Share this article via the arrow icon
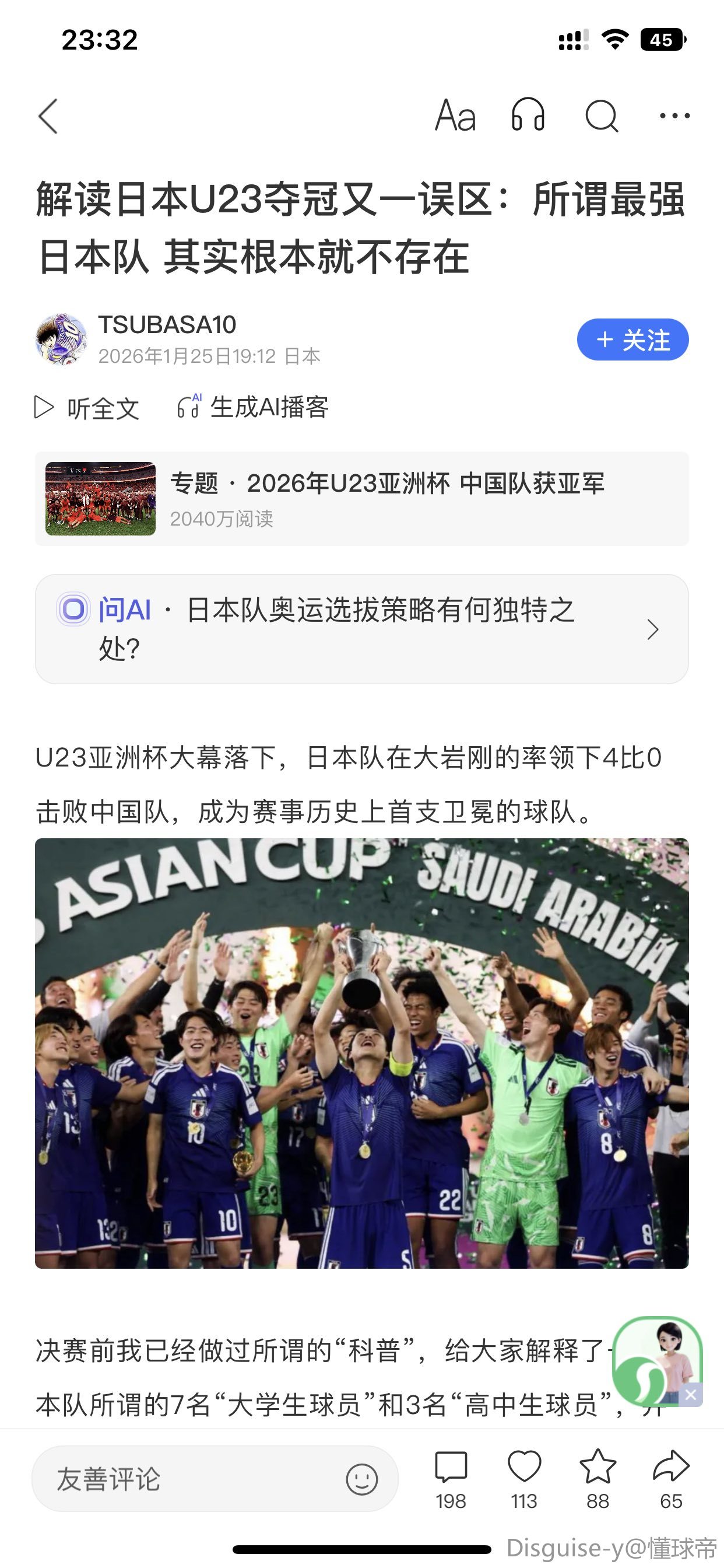 [x=670, y=1478]
